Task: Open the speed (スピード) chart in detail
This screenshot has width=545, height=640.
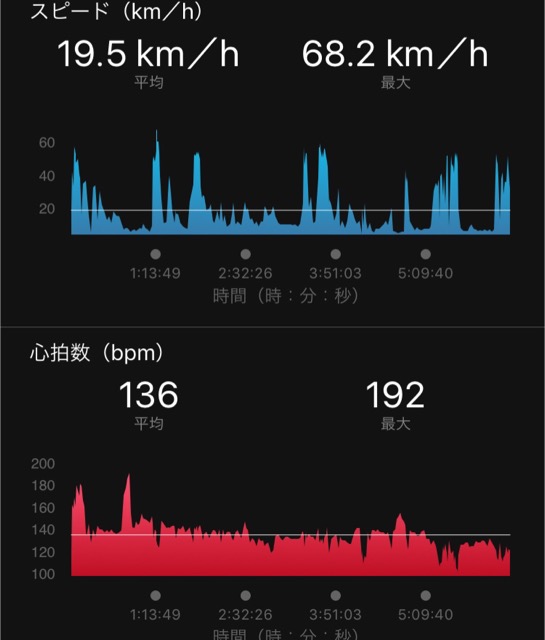Action: click(x=290, y=182)
